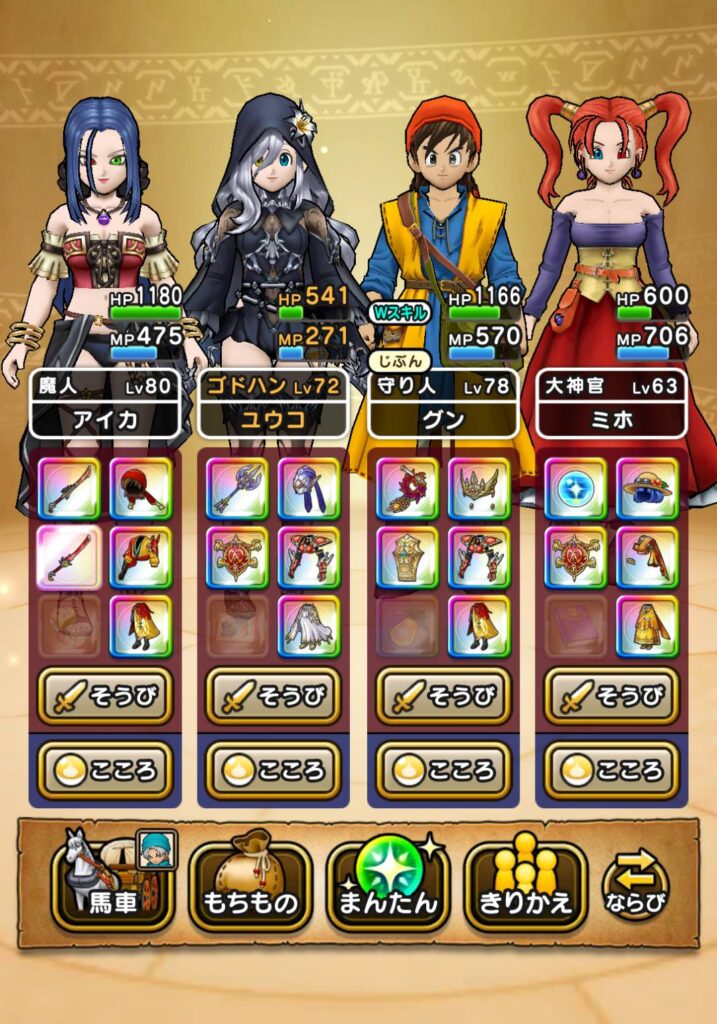Open そうび equipment for グン

tap(442, 696)
